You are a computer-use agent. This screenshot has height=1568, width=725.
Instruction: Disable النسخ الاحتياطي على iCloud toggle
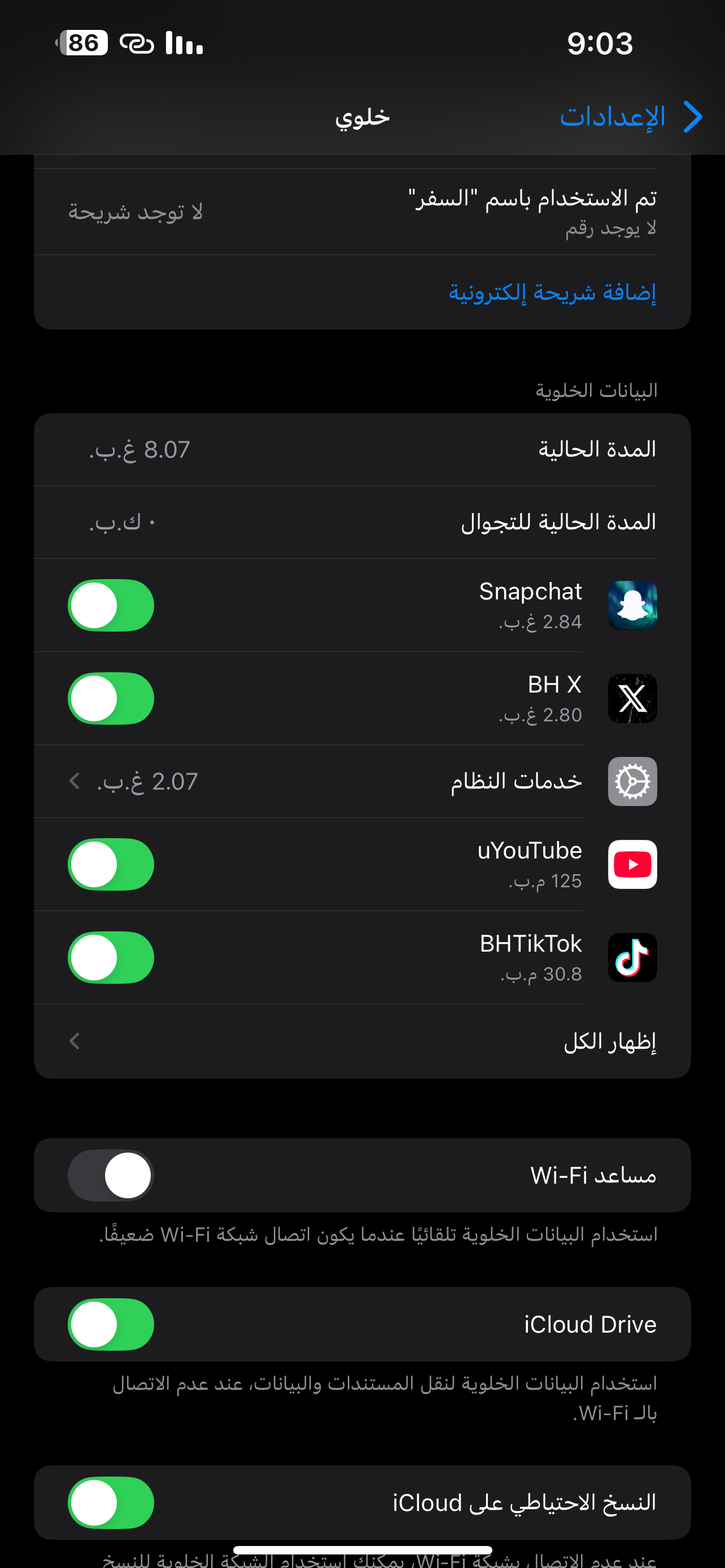111,1503
